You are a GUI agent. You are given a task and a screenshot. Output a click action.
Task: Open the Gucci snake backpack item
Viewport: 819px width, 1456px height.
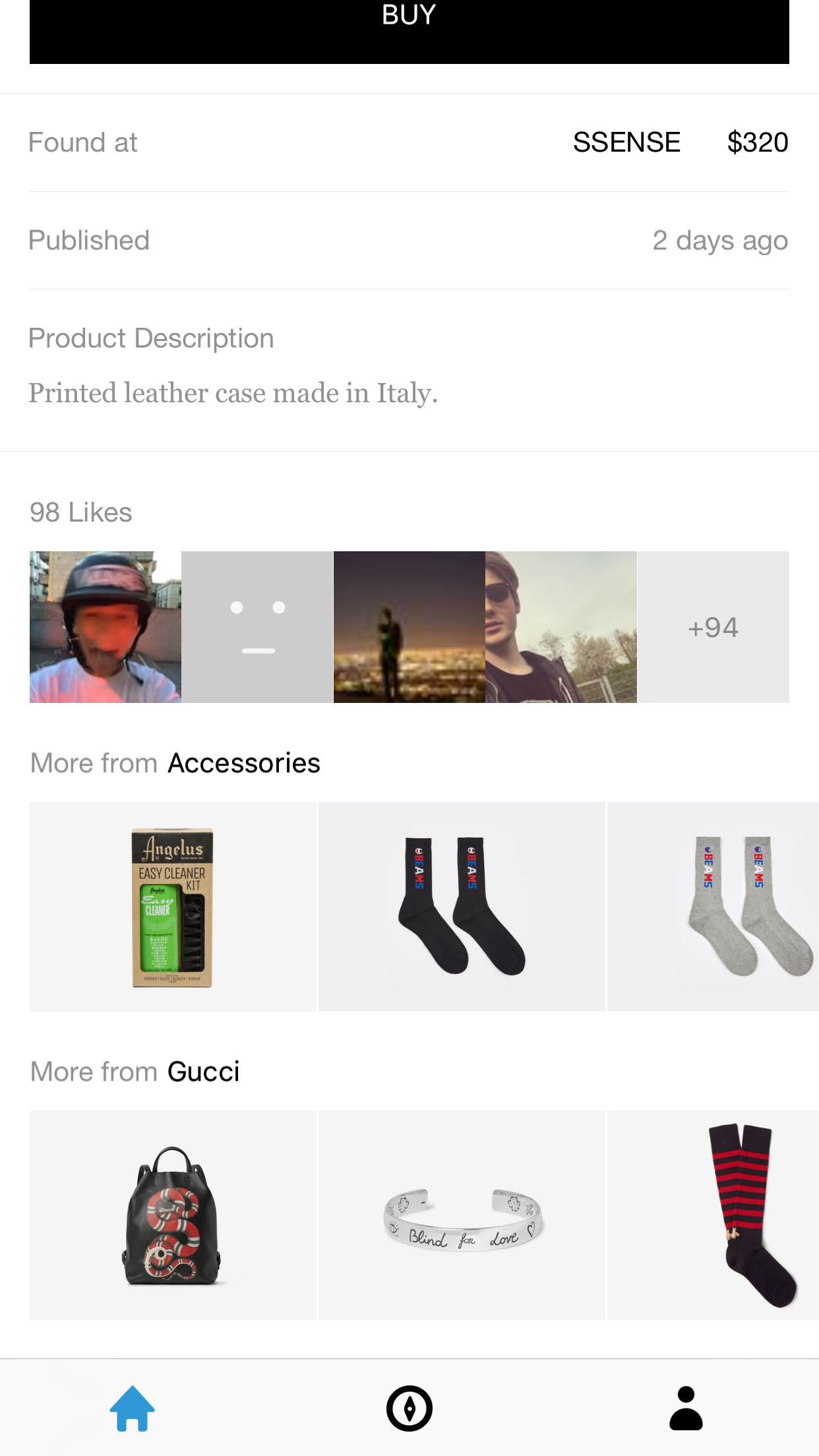click(173, 1215)
